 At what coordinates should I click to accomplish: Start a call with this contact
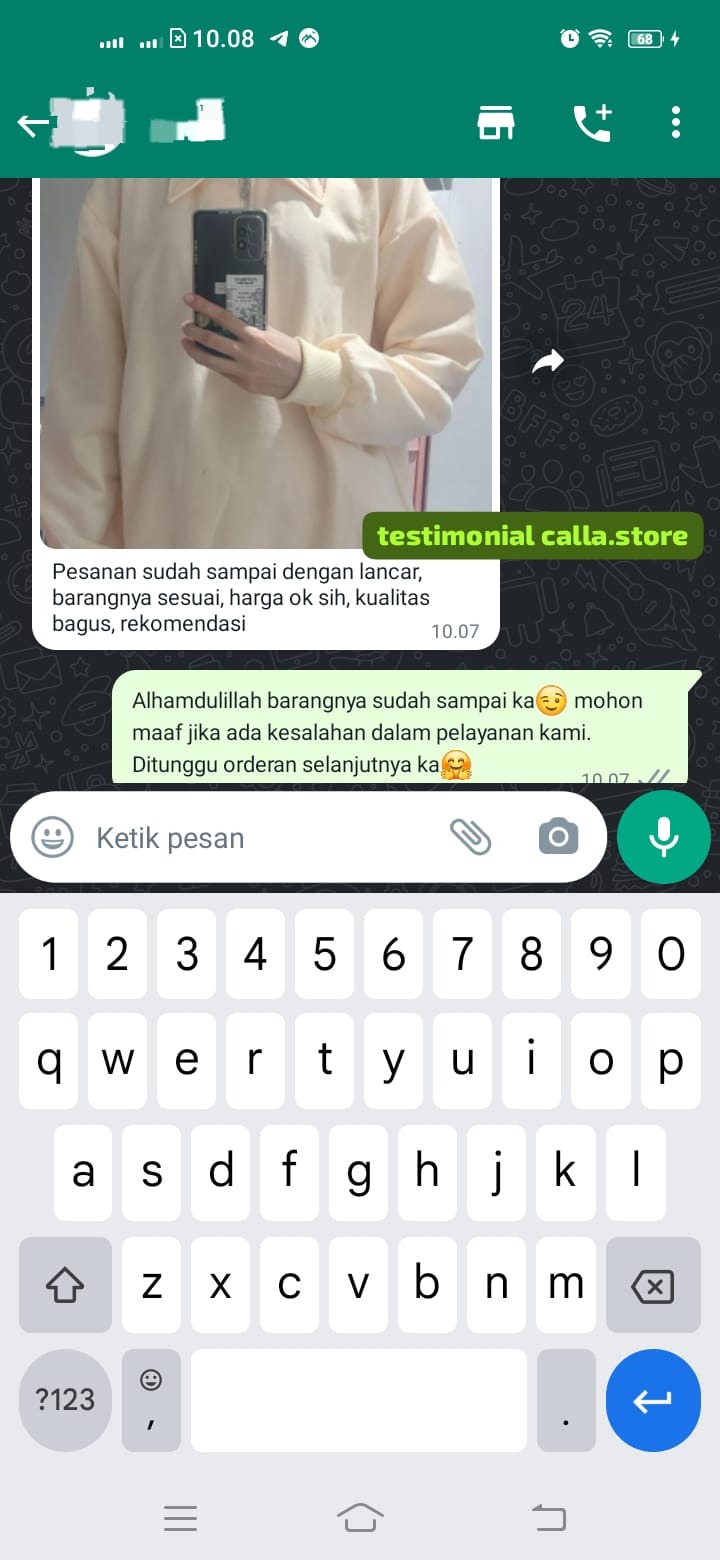[591, 123]
